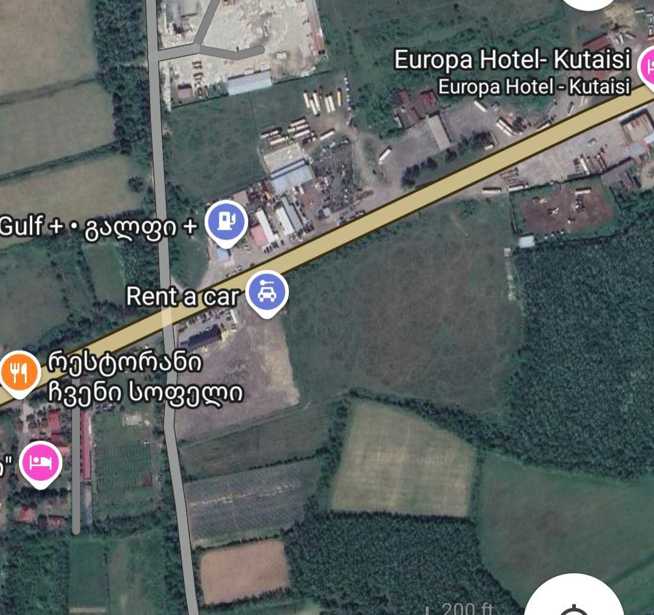Tap the round location button at the bottom right
Screen dimensions: 654x615
point(574,602)
